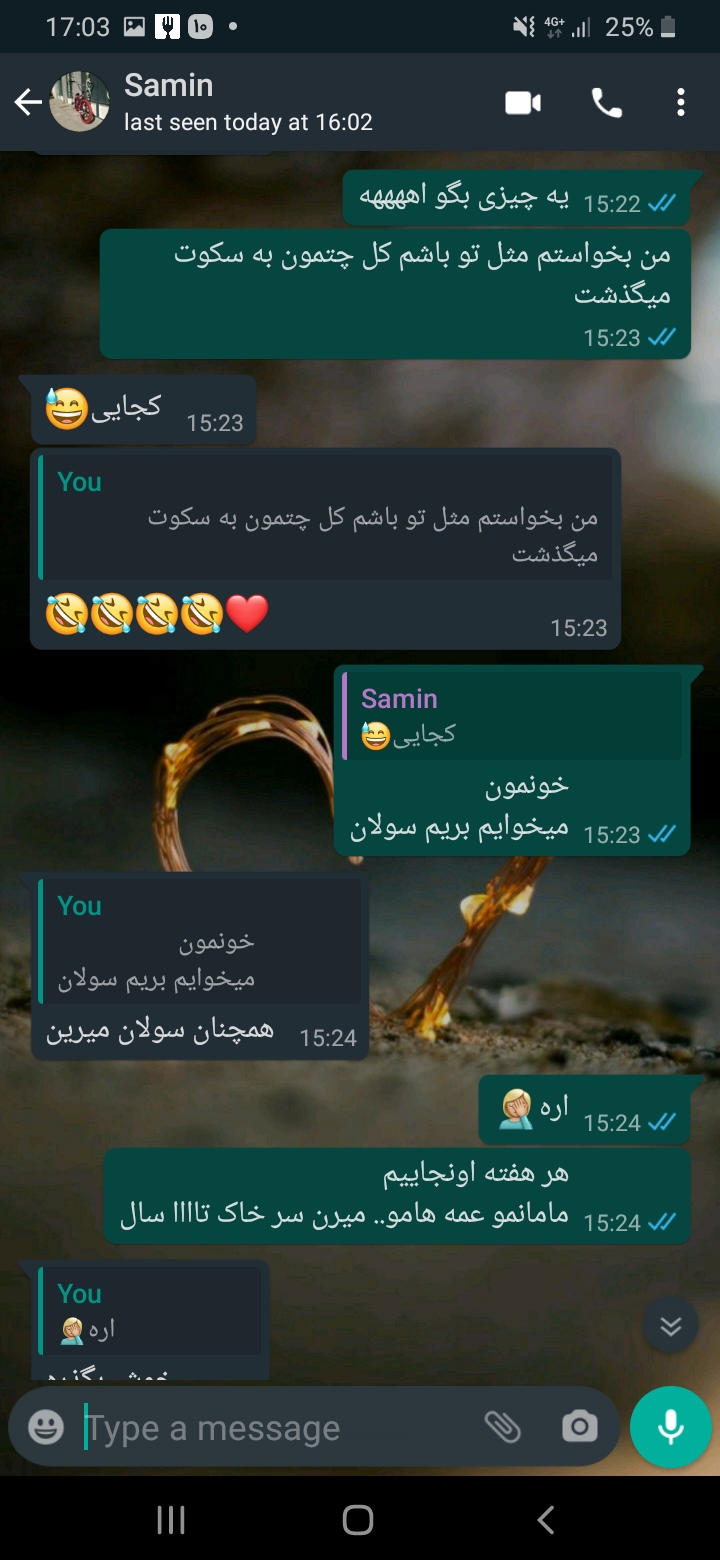Viewport: 720px width, 1560px height.
Task: Open the camera from message bar
Action: tap(580, 1427)
